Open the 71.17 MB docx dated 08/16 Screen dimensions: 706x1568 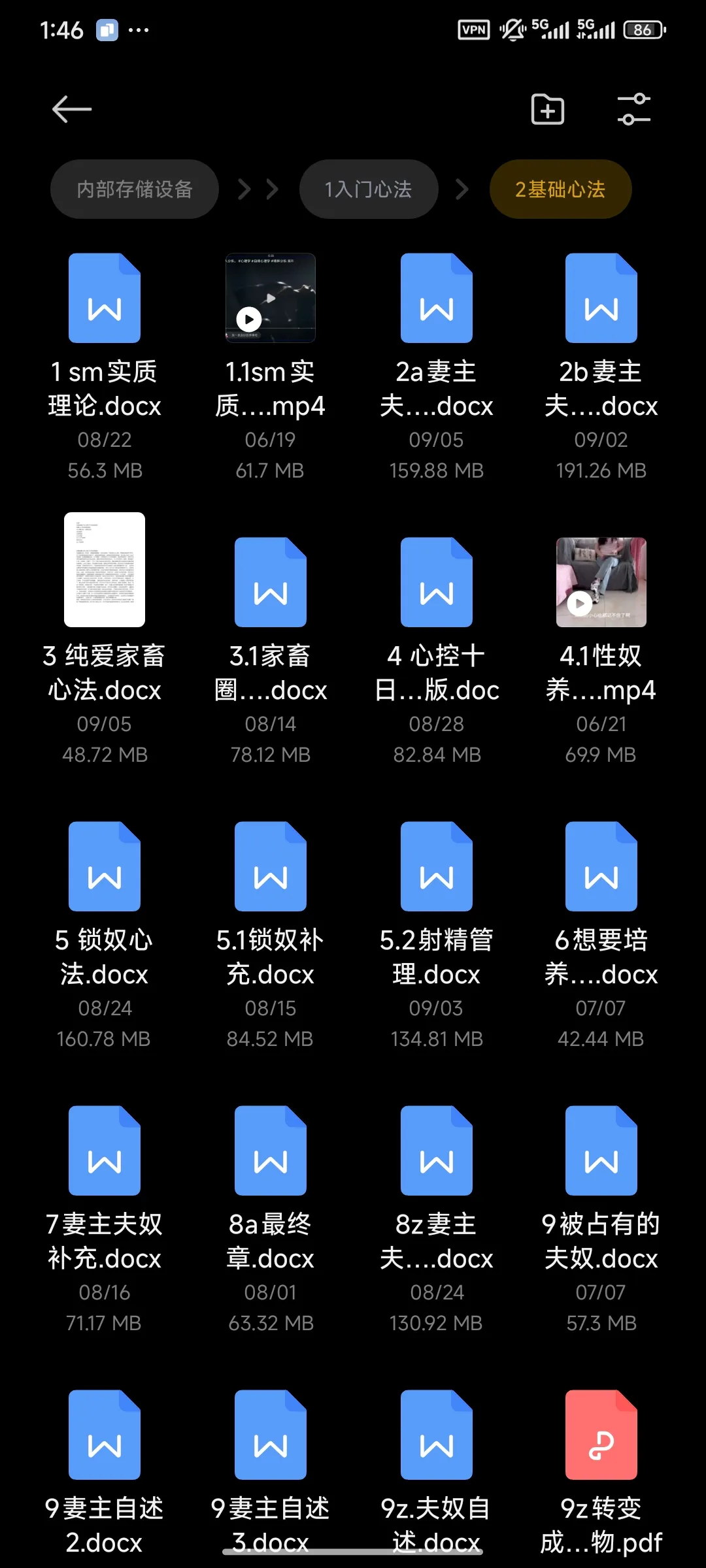105,1151
